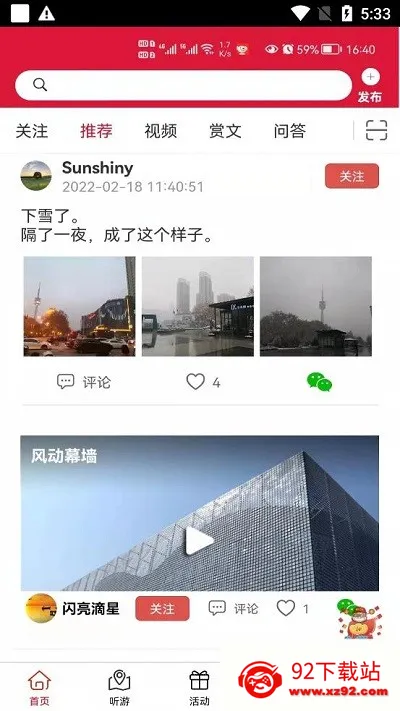Follow the user Sunshiny
This screenshot has height=711, width=400.
[x=352, y=176]
